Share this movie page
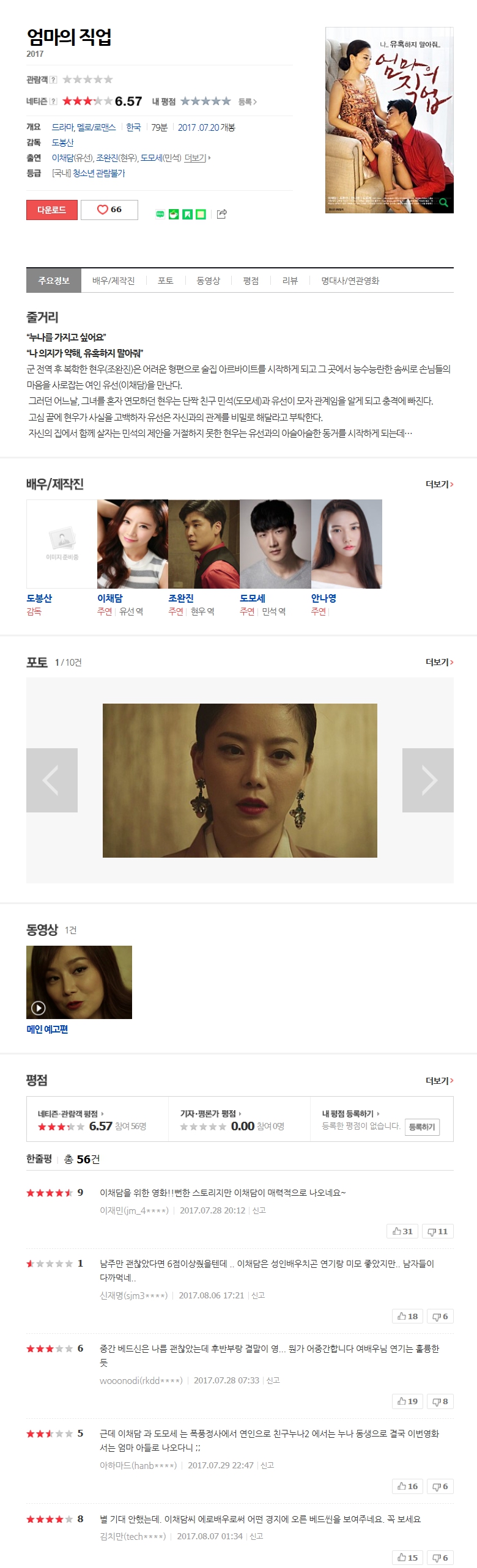The width and height of the screenshot is (477, 1568). (222, 214)
